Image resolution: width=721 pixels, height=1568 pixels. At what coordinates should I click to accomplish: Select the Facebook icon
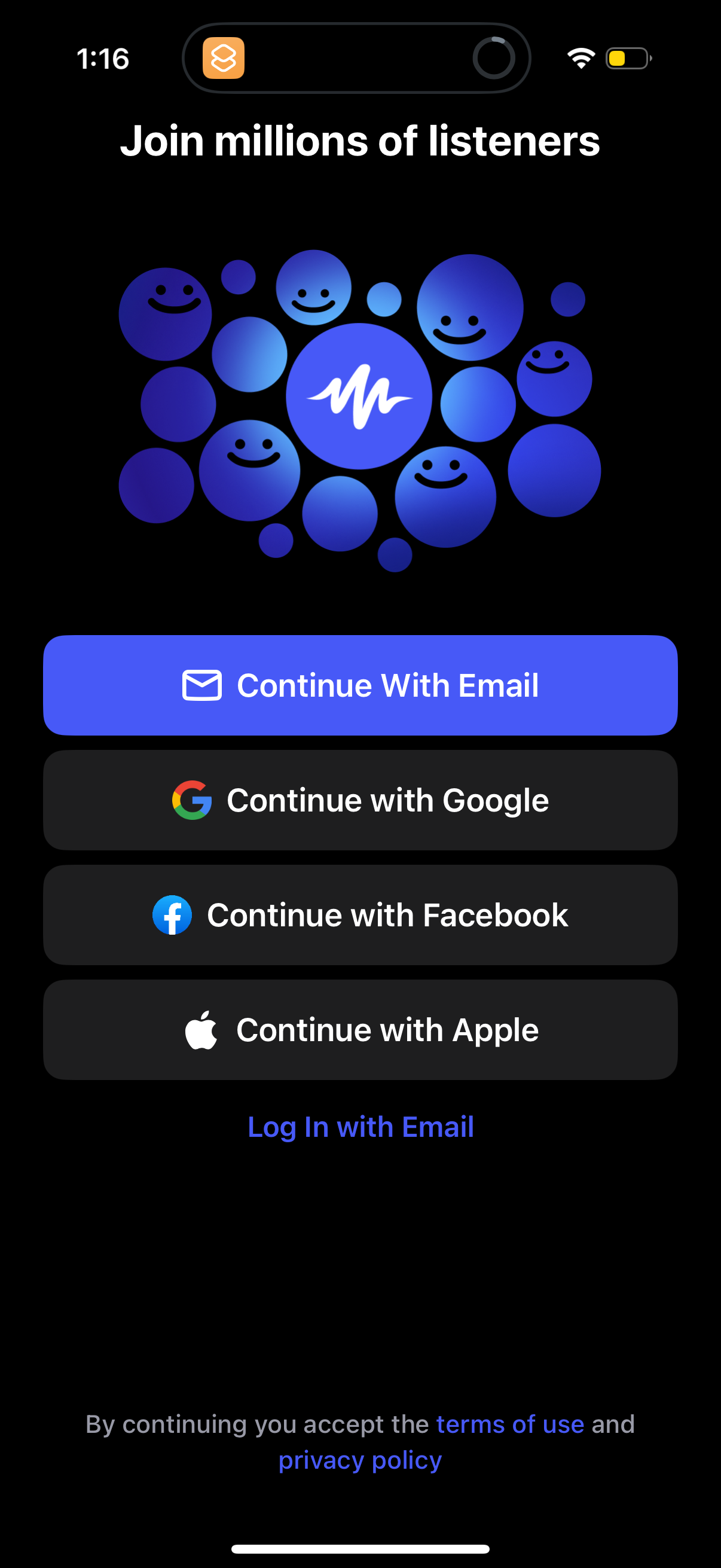pos(174,914)
